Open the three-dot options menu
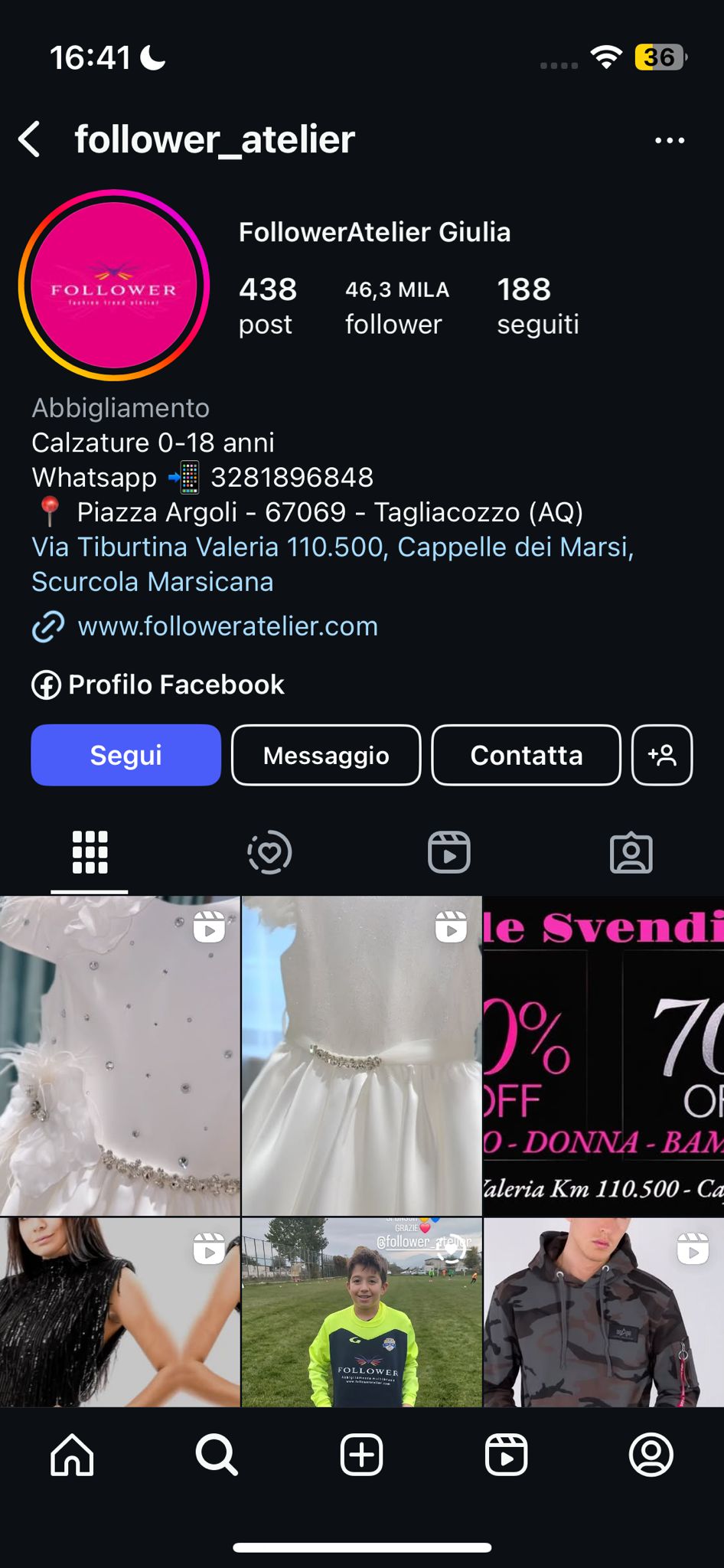Viewport: 724px width, 1568px height. click(x=669, y=140)
